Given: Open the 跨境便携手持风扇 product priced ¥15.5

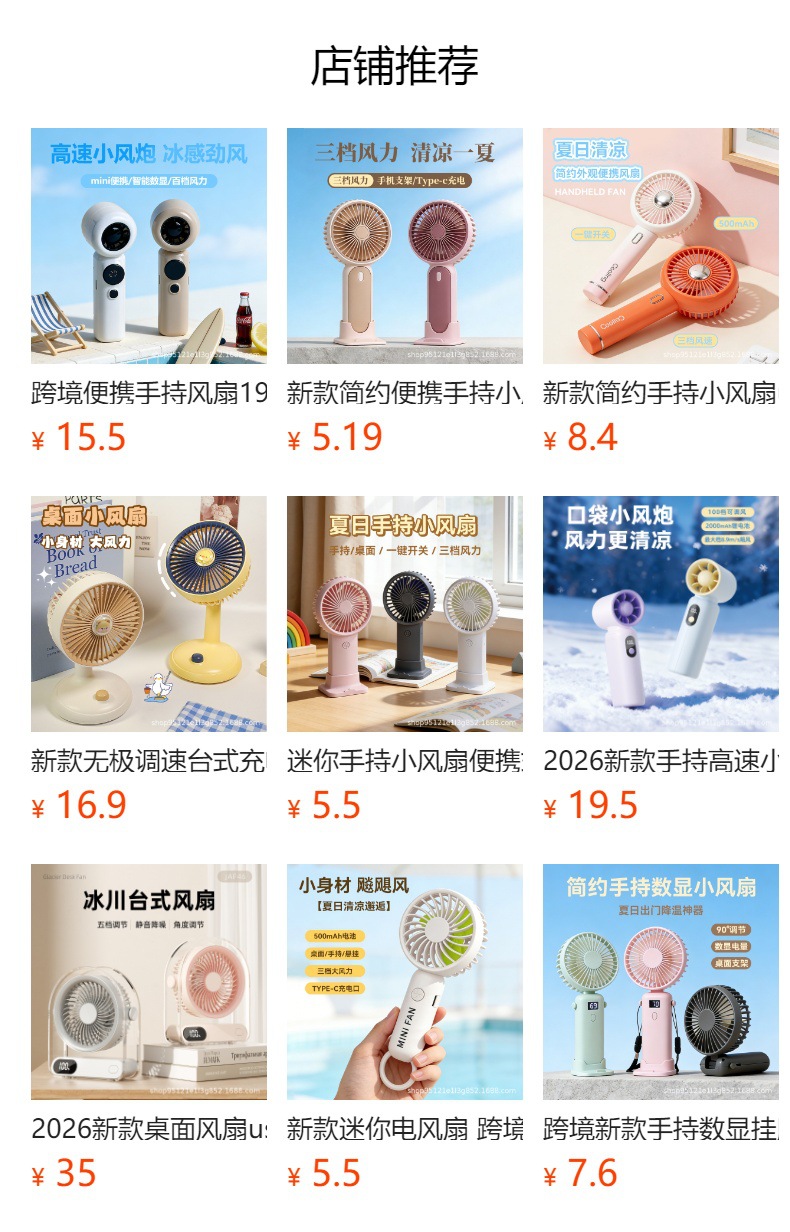Looking at the screenshot, I should pyautogui.click(x=149, y=293).
